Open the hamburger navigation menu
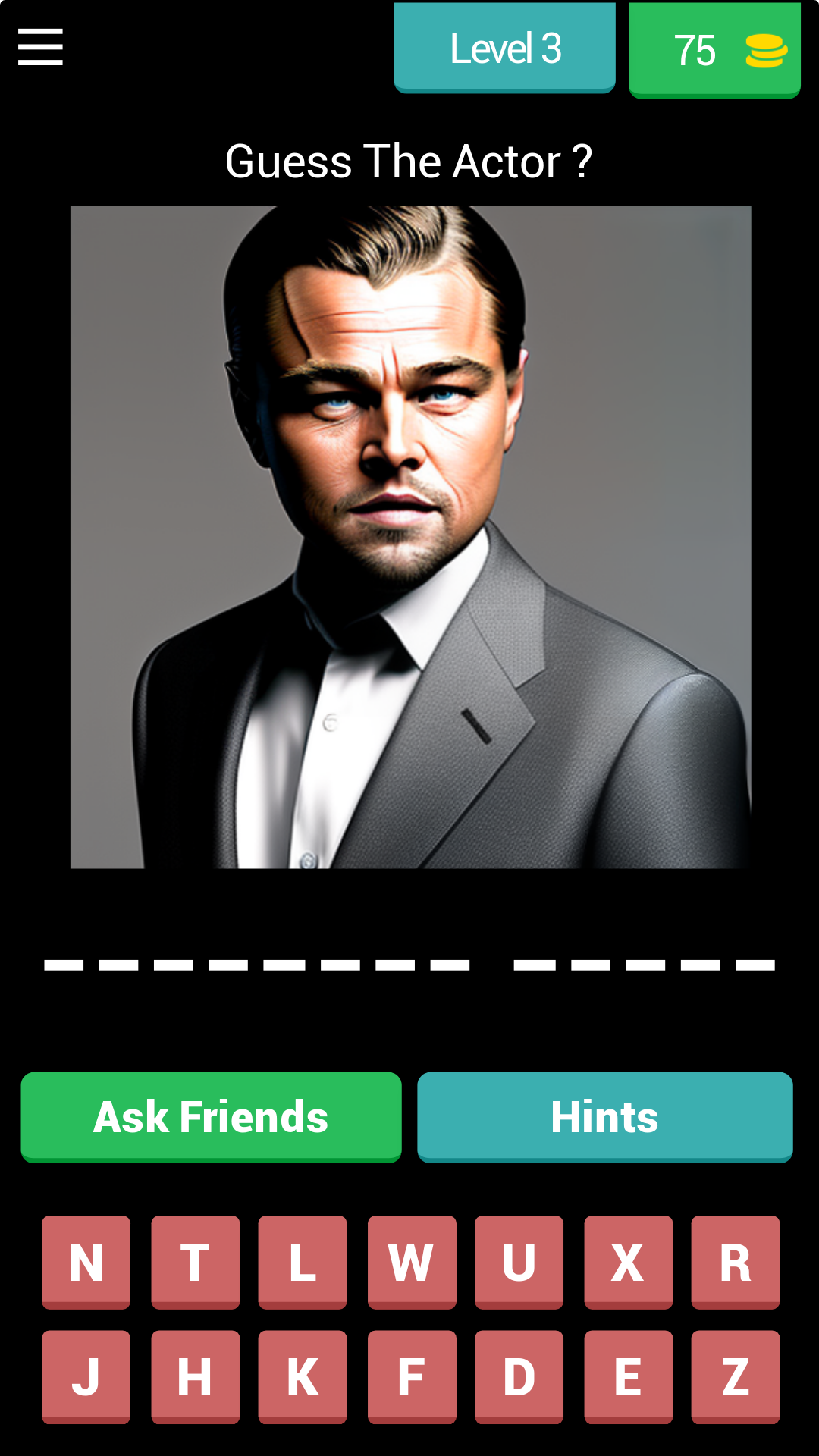This screenshot has height=1456, width=819. pos(39,47)
